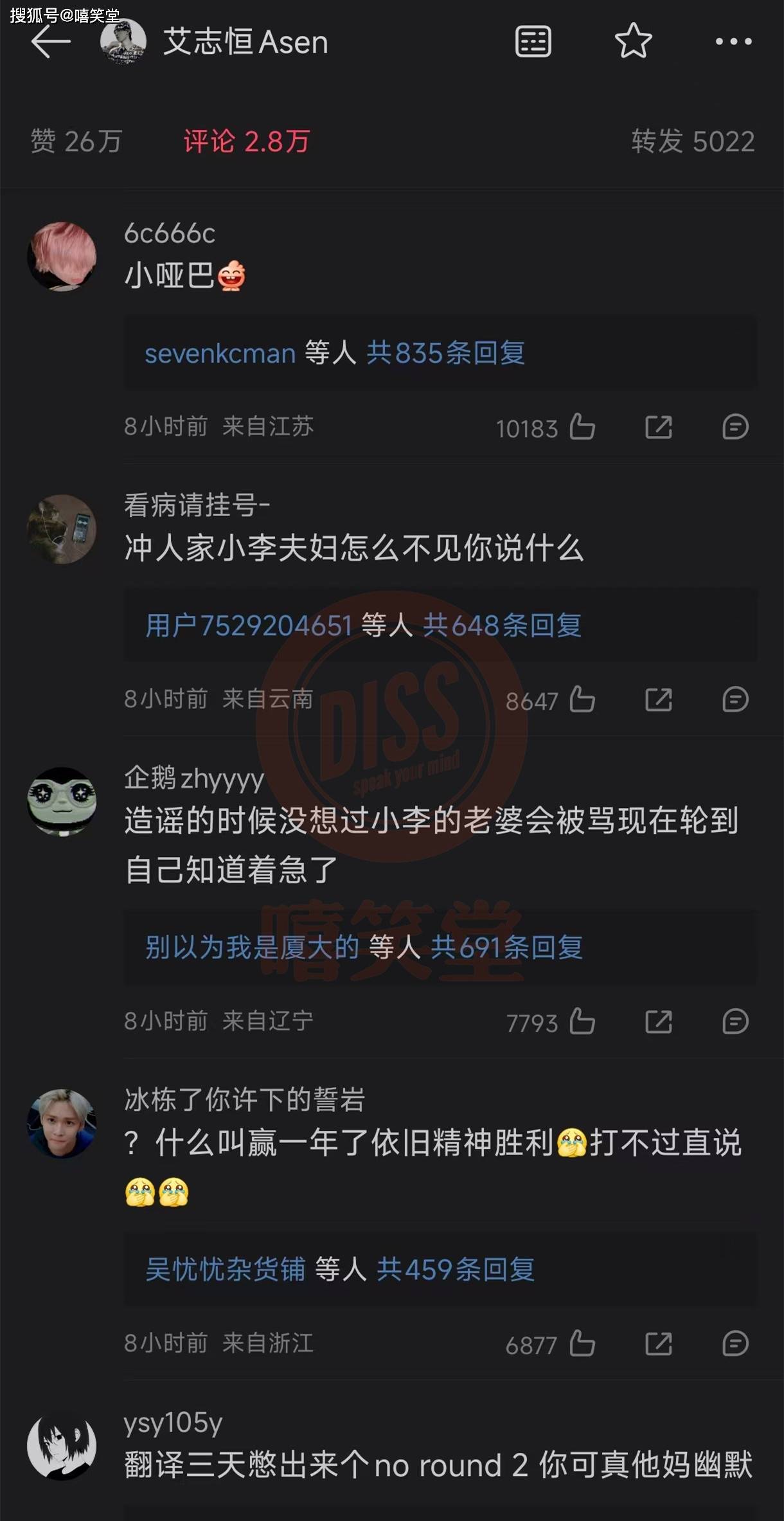This screenshot has height=1521, width=784.
Task: Favorite this post with the star icon
Action: point(633,41)
